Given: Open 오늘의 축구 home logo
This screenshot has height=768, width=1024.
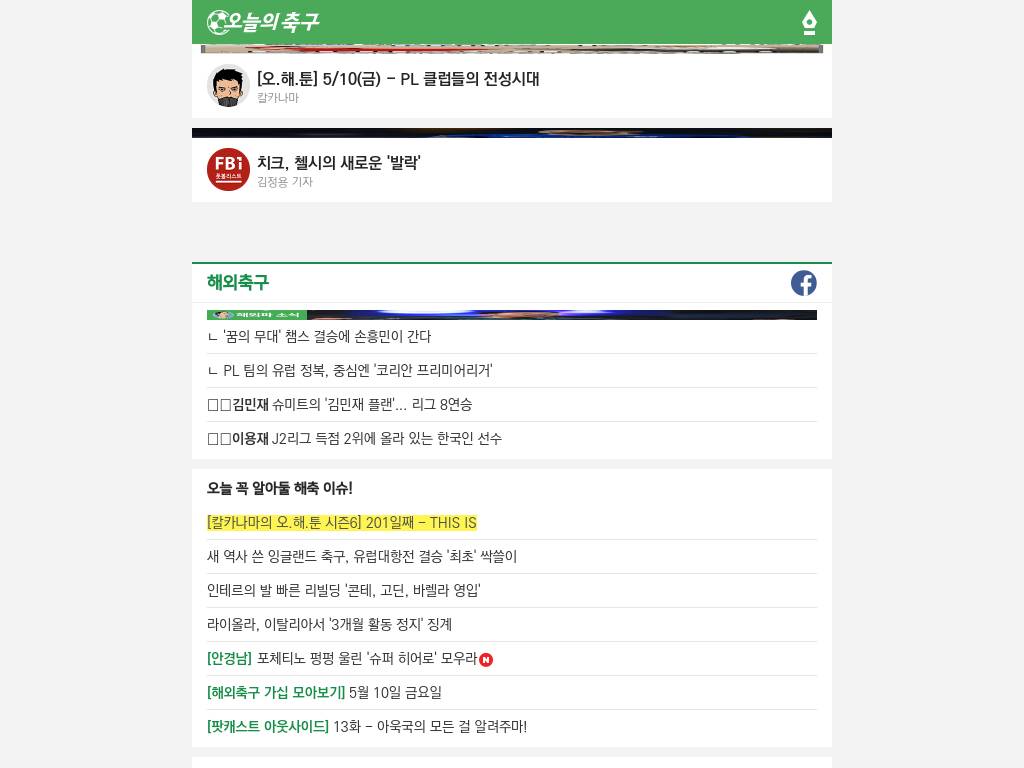Looking at the screenshot, I should (x=263, y=22).
